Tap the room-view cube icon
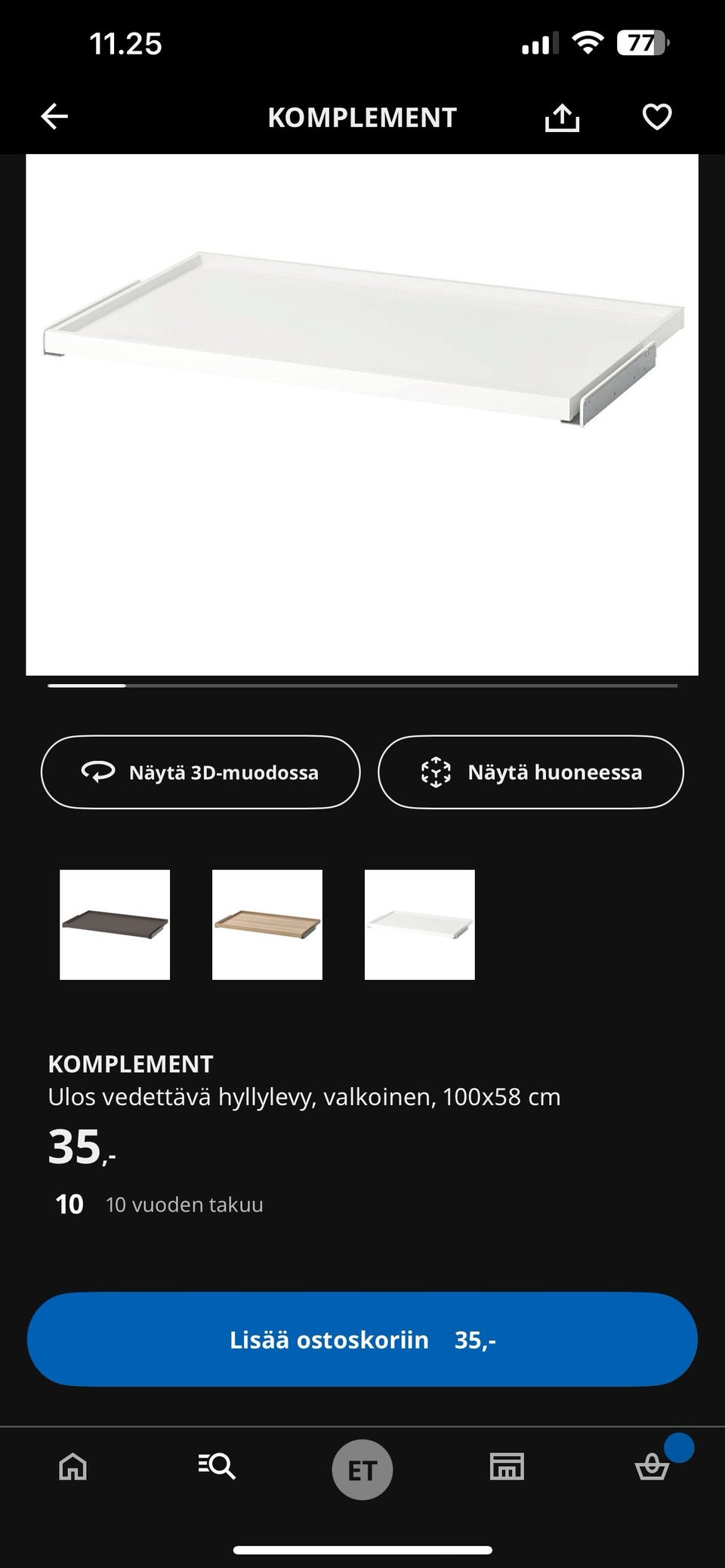This screenshot has height=1568, width=725. pos(436,772)
